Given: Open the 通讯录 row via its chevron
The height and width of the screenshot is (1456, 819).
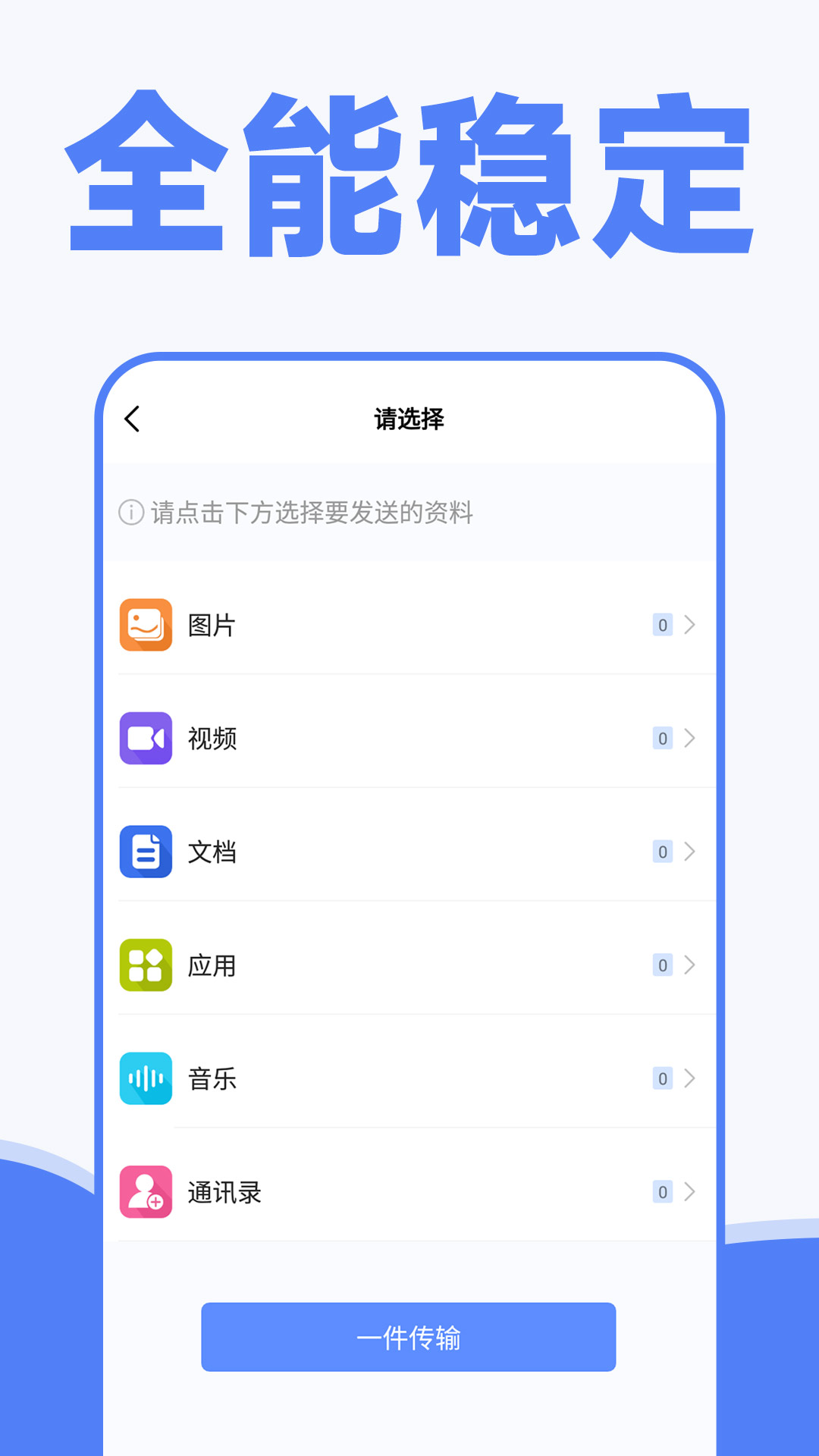Looking at the screenshot, I should tap(689, 1191).
